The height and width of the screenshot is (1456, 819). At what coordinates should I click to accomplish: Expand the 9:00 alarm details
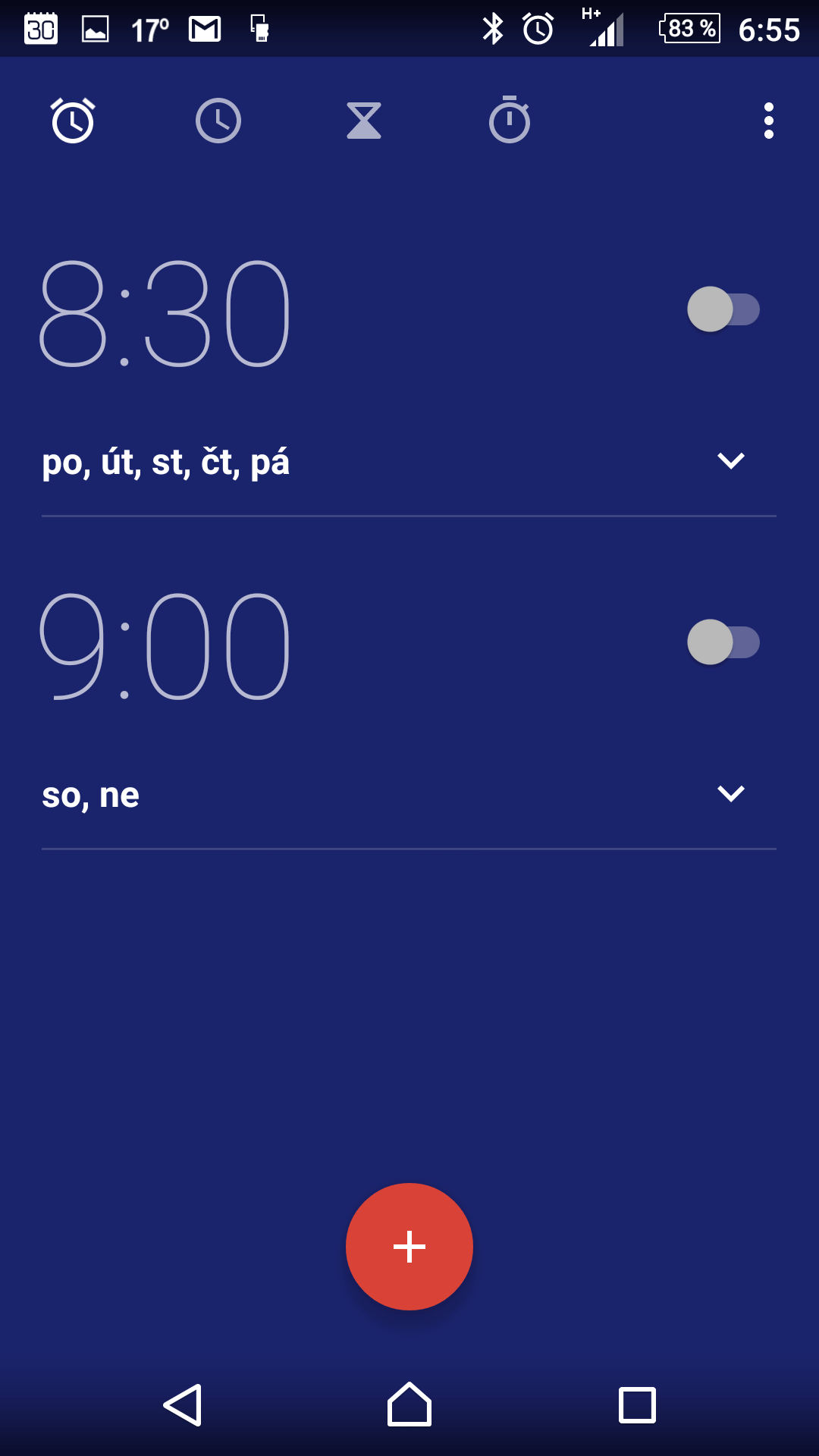pyautogui.click(x=731, y=793)
